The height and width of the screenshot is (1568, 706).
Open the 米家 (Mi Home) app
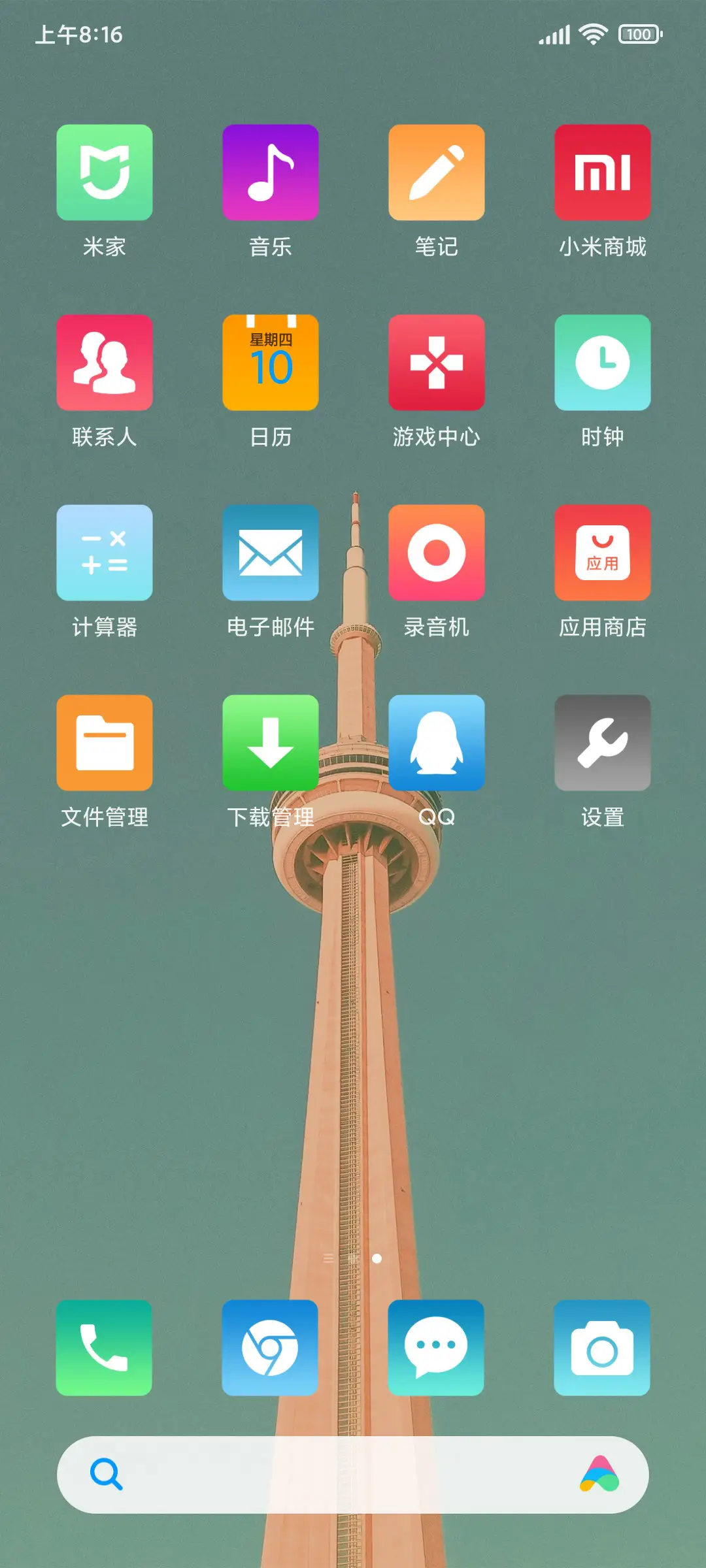105,171
